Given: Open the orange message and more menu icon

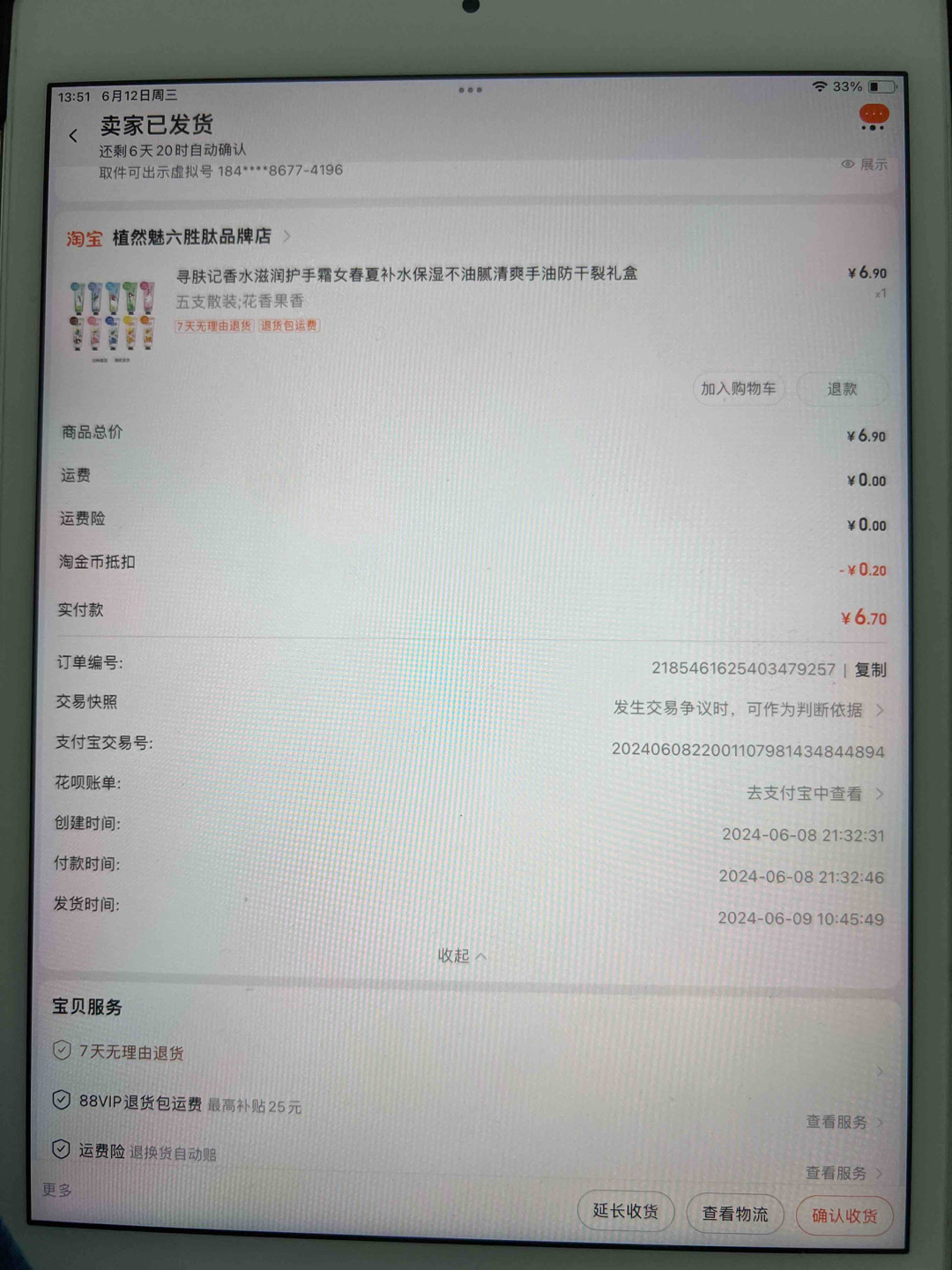Looking at the screenshot, I should click(873, 118).
